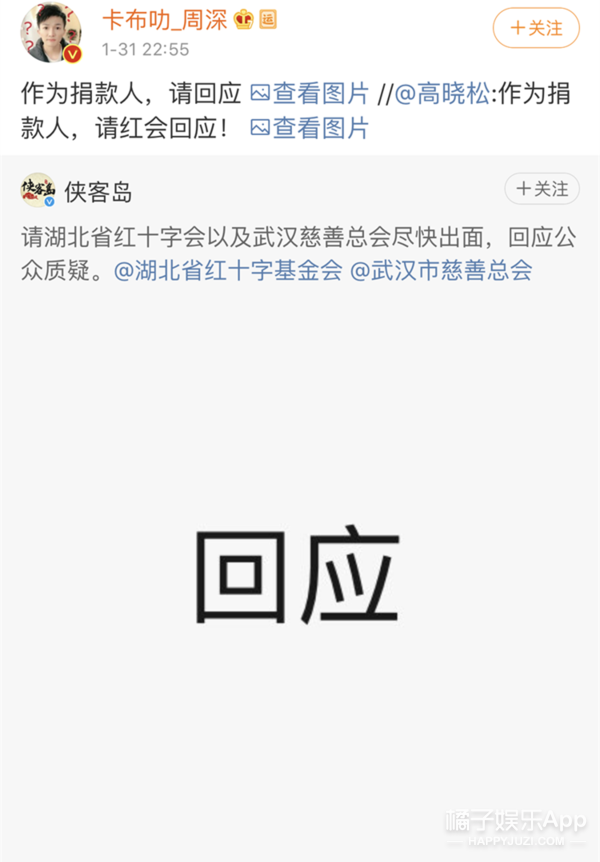
Task: Follow 卡布叻_周深 with the 关注 button
Action: point(535,29)
